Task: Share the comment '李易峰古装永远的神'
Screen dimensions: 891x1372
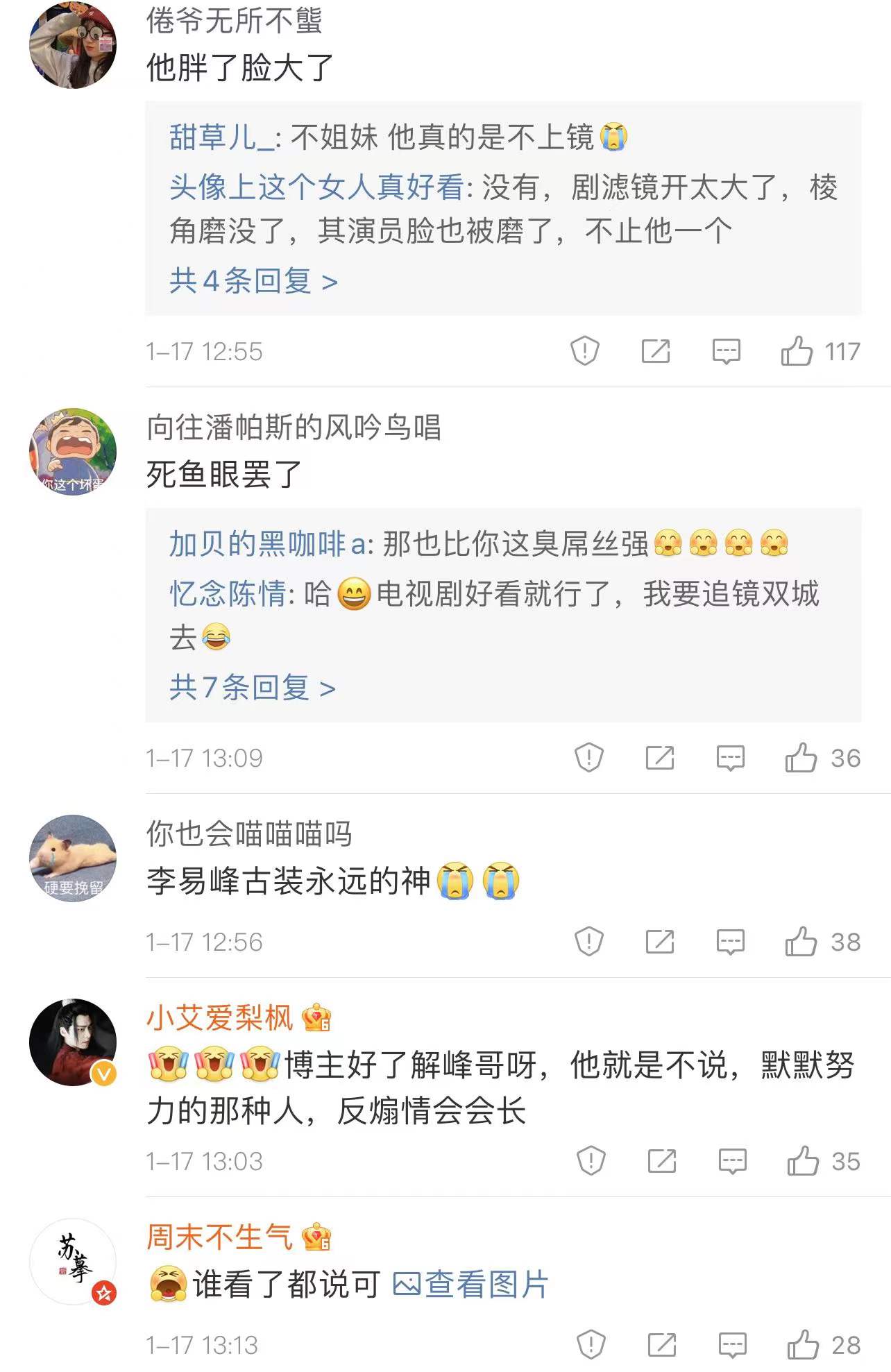Action: pyautogui.click(x=659, y=940)
